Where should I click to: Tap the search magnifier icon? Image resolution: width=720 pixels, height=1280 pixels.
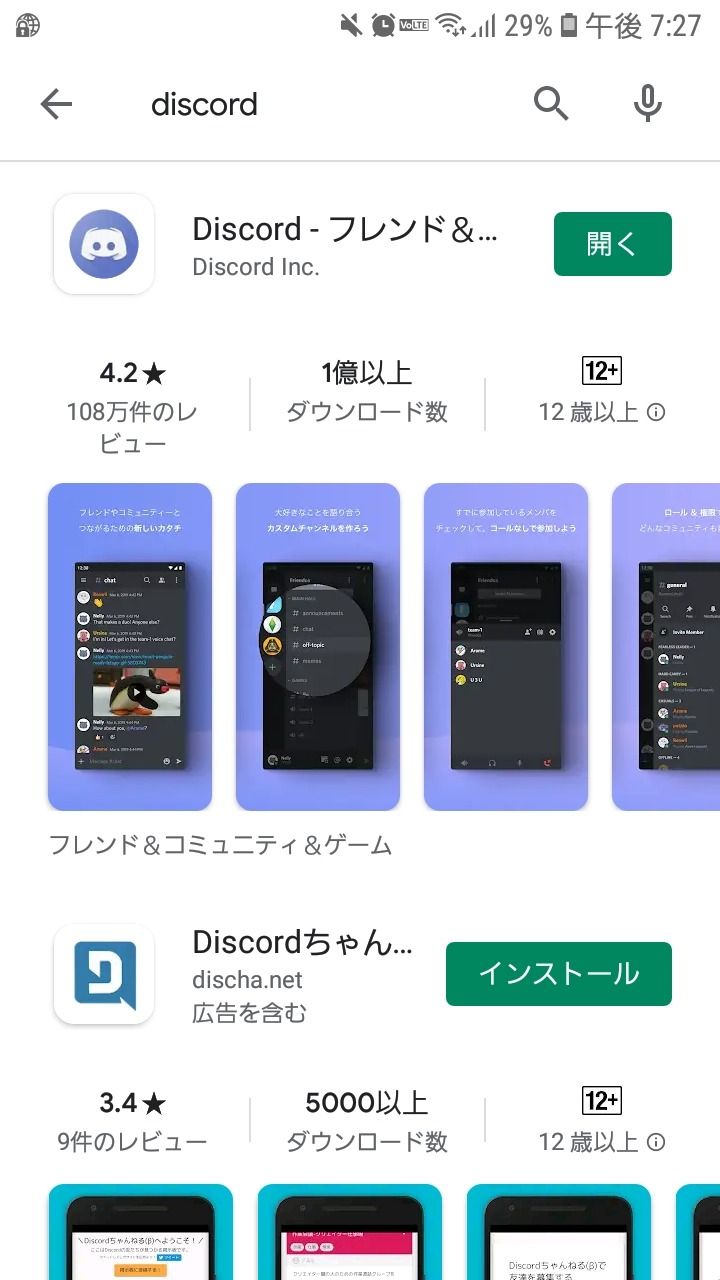point(551,104)
